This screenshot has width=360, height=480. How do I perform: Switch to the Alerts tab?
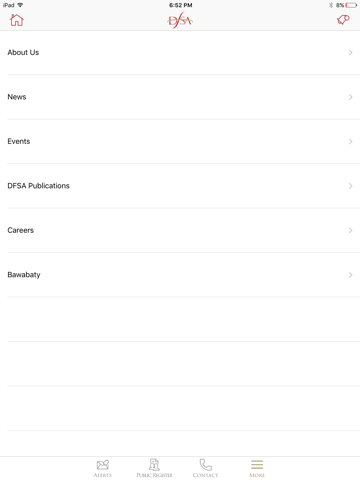click(x=103, y=468)
